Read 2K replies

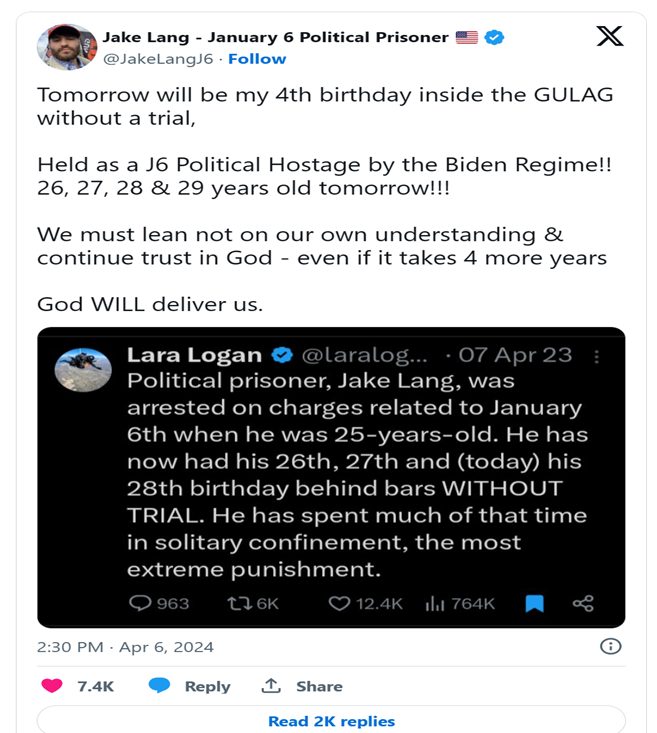tap(331, 721)
